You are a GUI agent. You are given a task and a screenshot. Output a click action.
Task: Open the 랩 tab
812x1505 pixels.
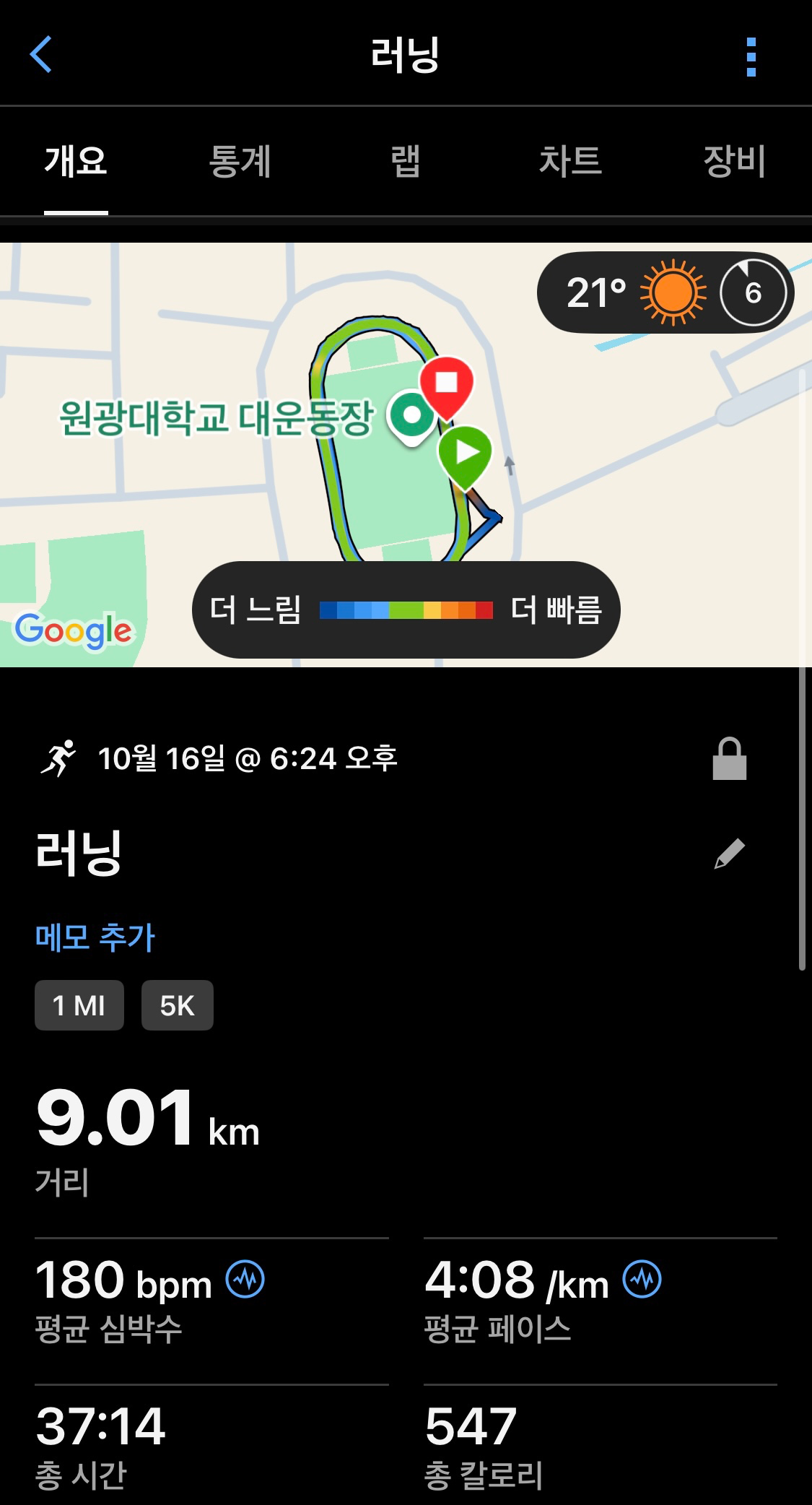tap(406, 162)
